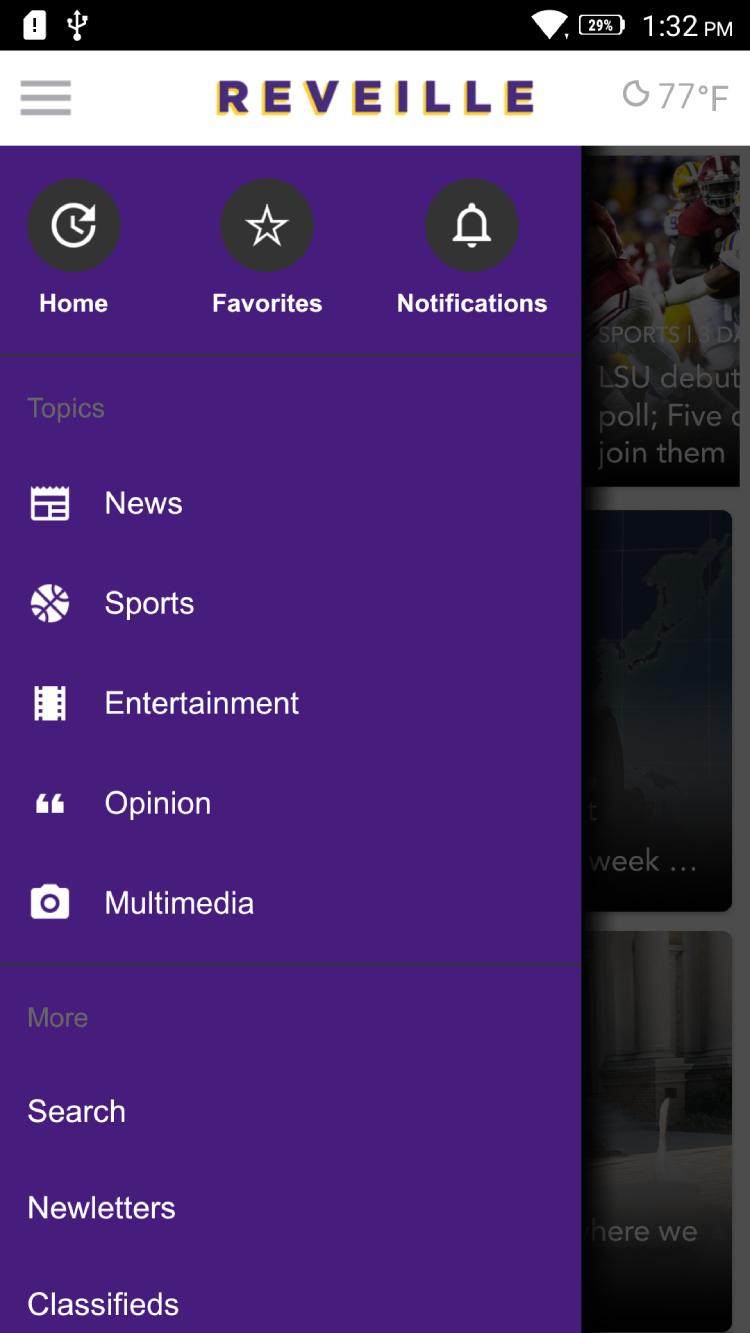Open the weather display showing 77°F

click(675, 97)
